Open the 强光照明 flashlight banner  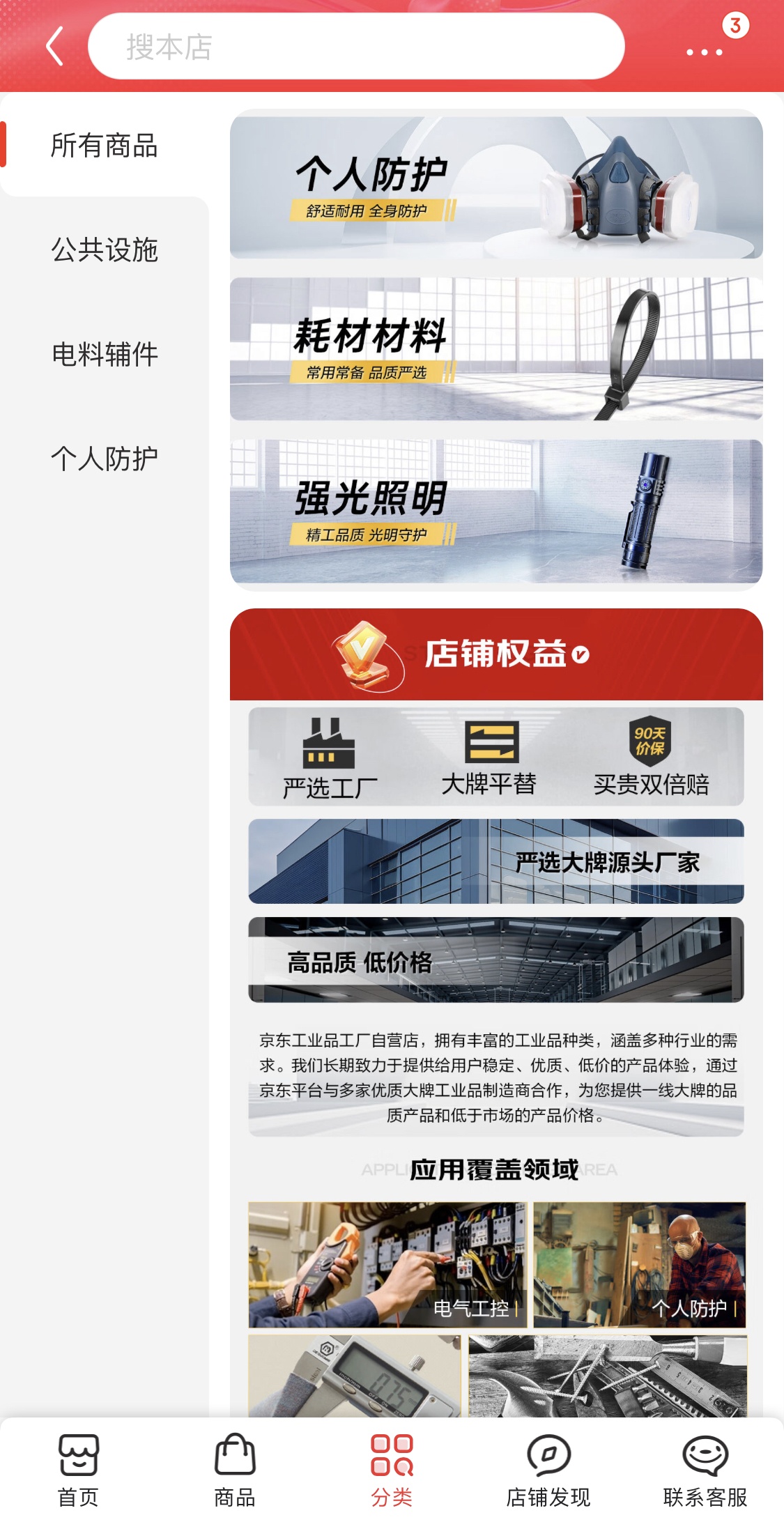tap(496, 511)
